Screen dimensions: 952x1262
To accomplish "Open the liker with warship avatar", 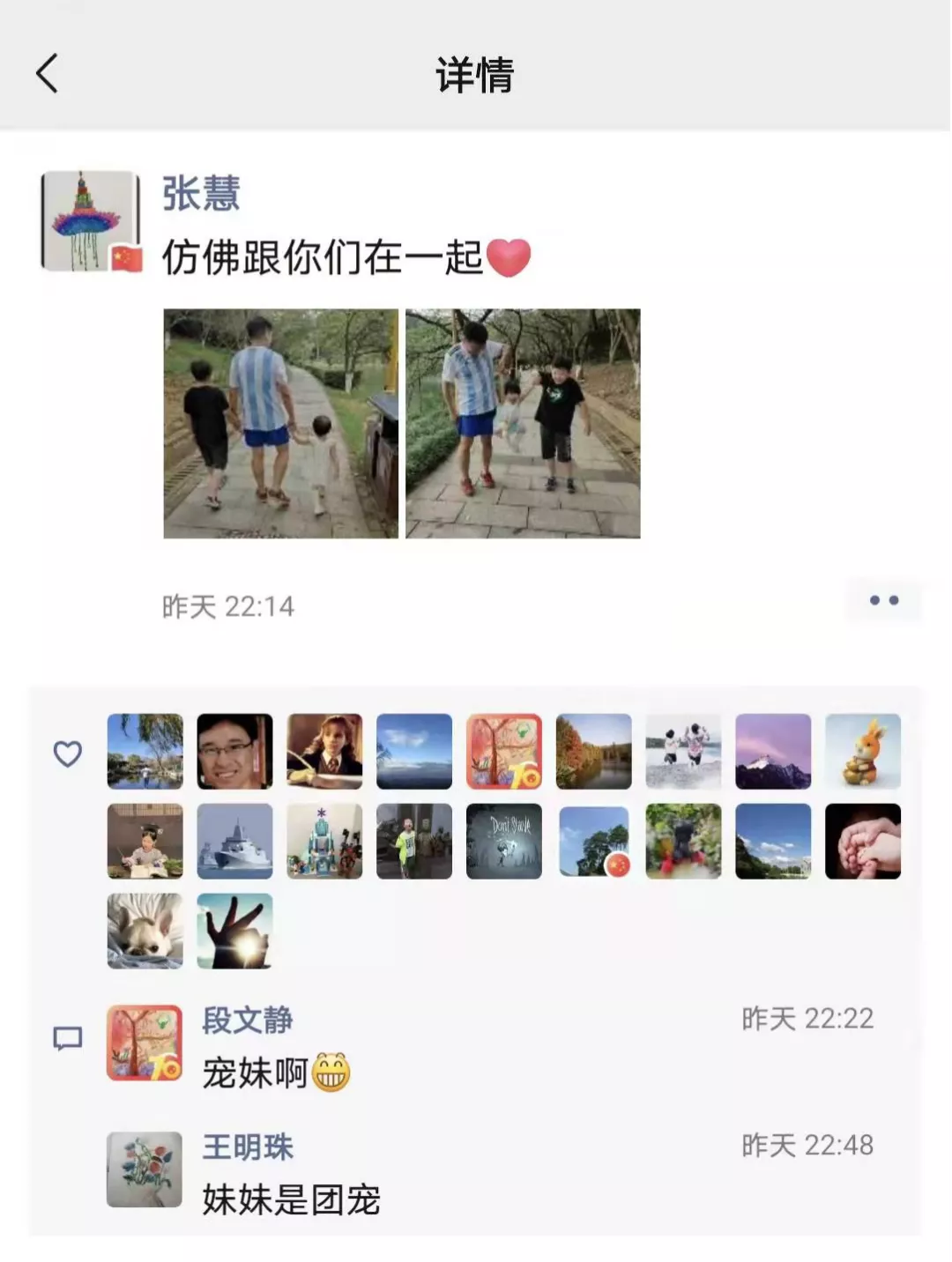I will pos(234,842).
